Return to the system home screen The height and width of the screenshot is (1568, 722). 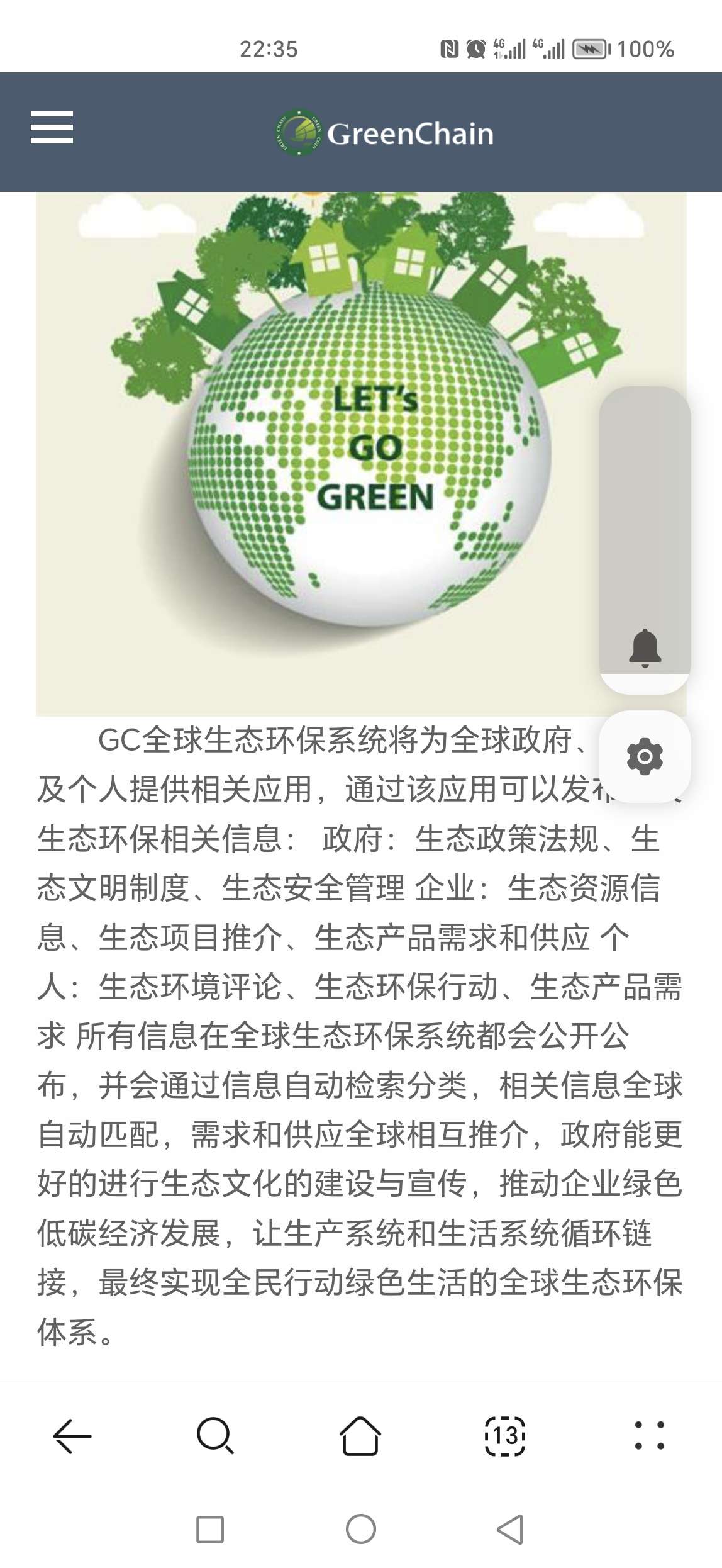point(361,1529)
